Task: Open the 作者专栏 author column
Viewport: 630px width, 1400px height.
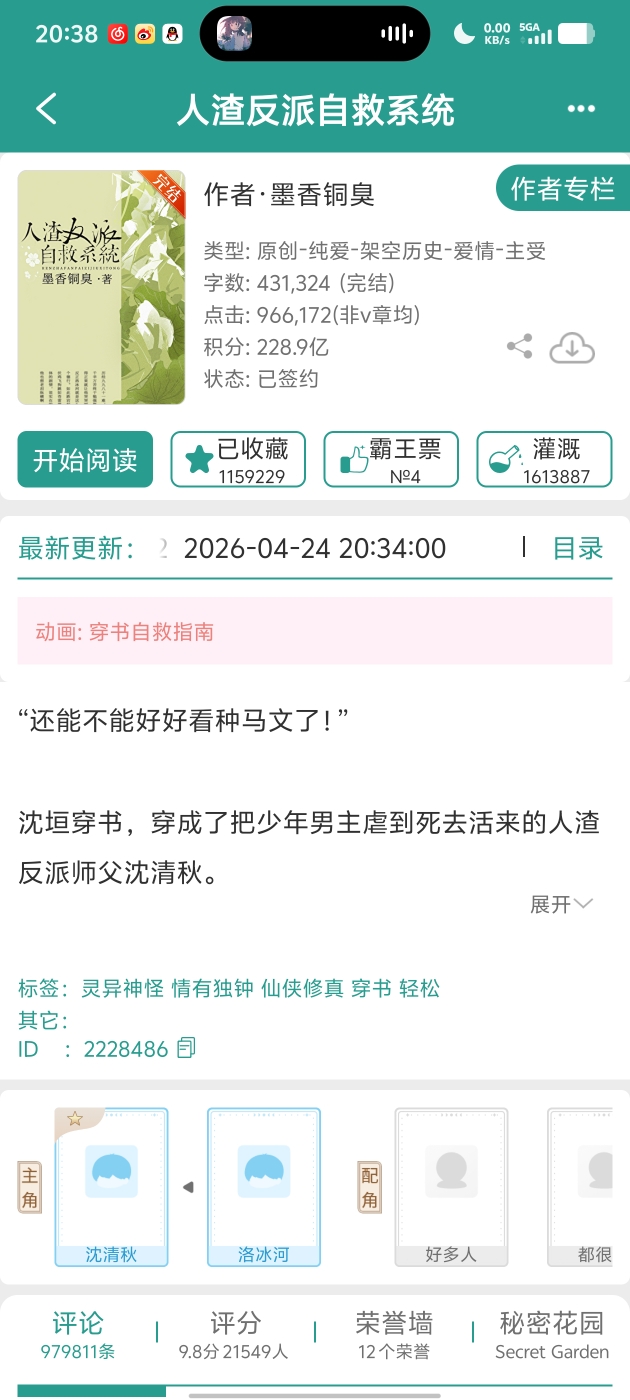Action: click(562, 188)
